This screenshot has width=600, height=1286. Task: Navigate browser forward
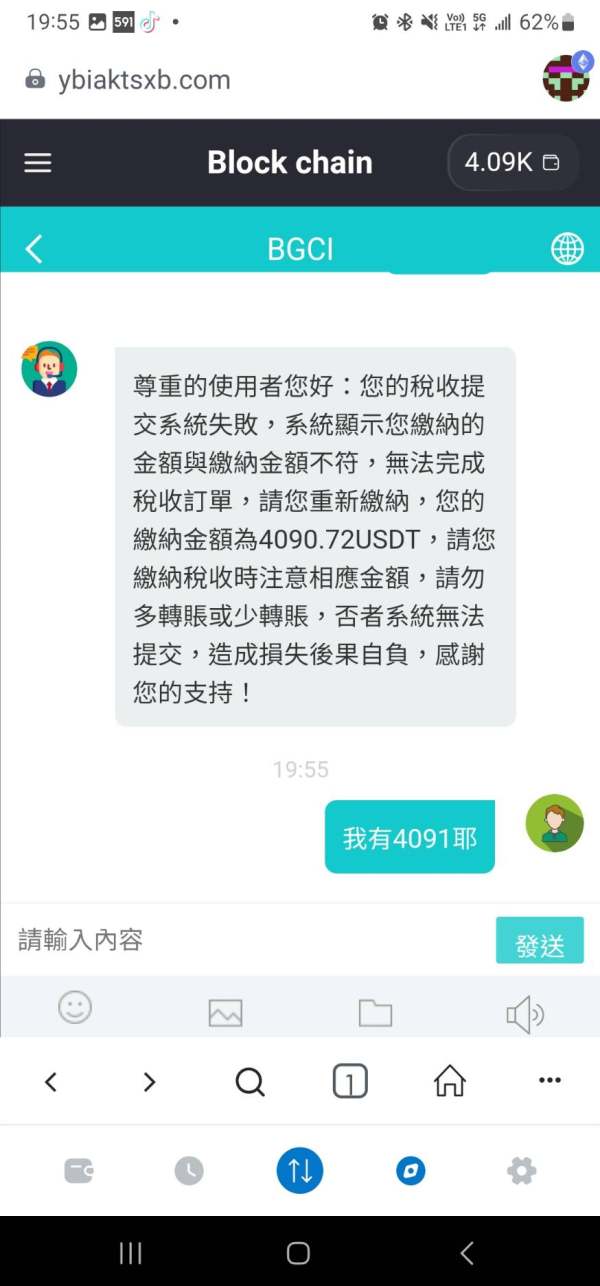tap(150, 1081)
